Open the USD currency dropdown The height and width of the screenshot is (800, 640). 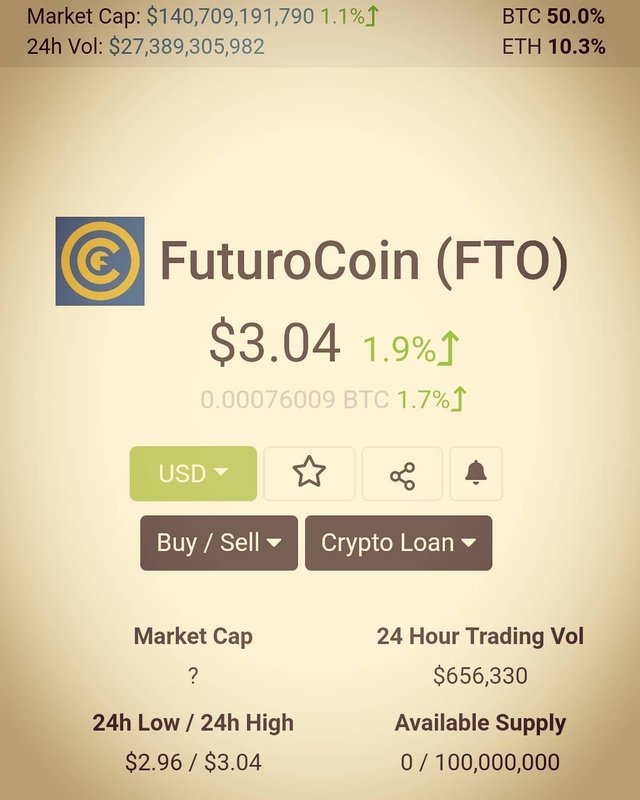(193, 473)
